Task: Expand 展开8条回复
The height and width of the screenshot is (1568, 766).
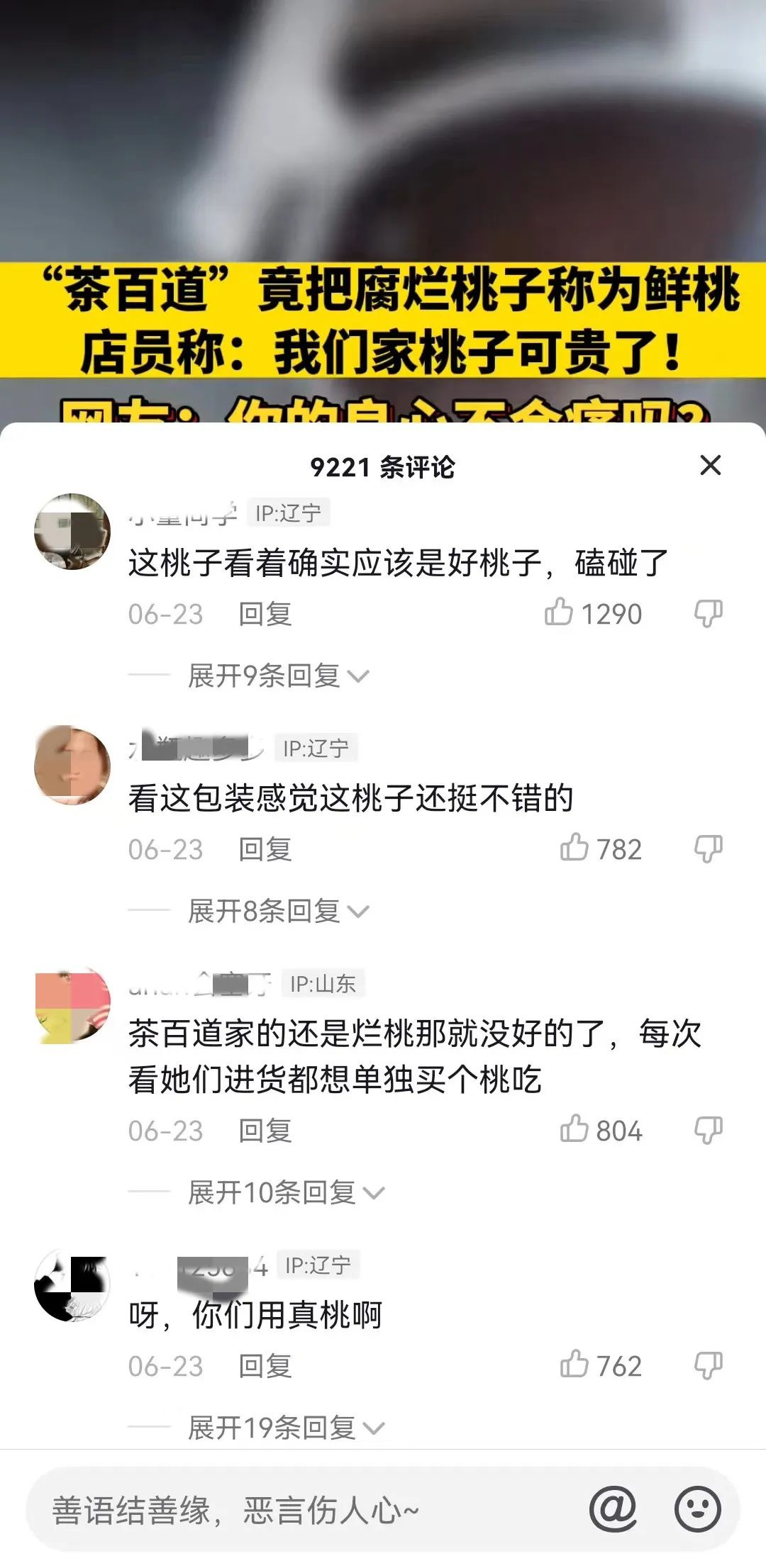Action: [x=278, y=911]
